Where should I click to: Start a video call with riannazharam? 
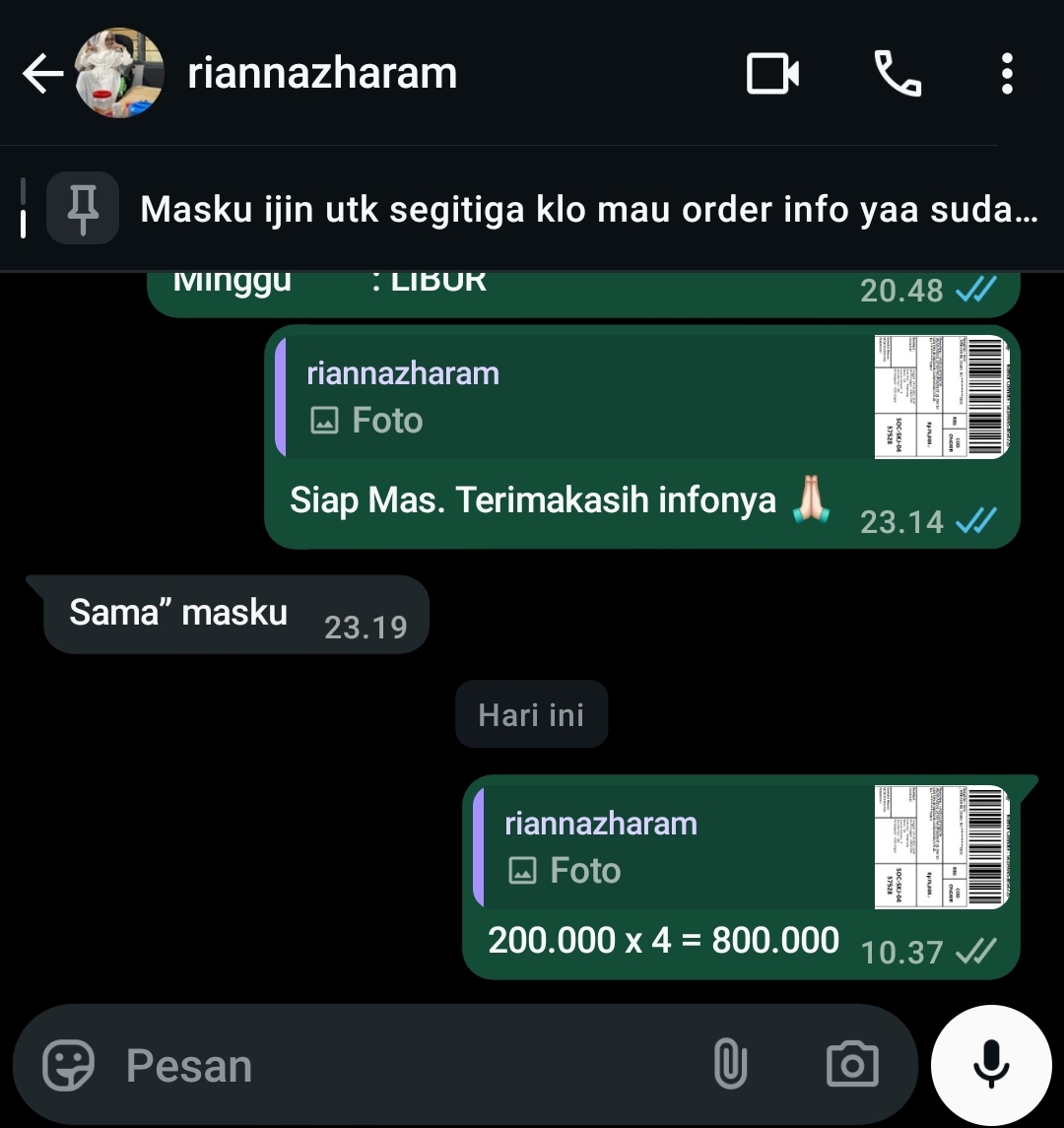tap(772, 74)
